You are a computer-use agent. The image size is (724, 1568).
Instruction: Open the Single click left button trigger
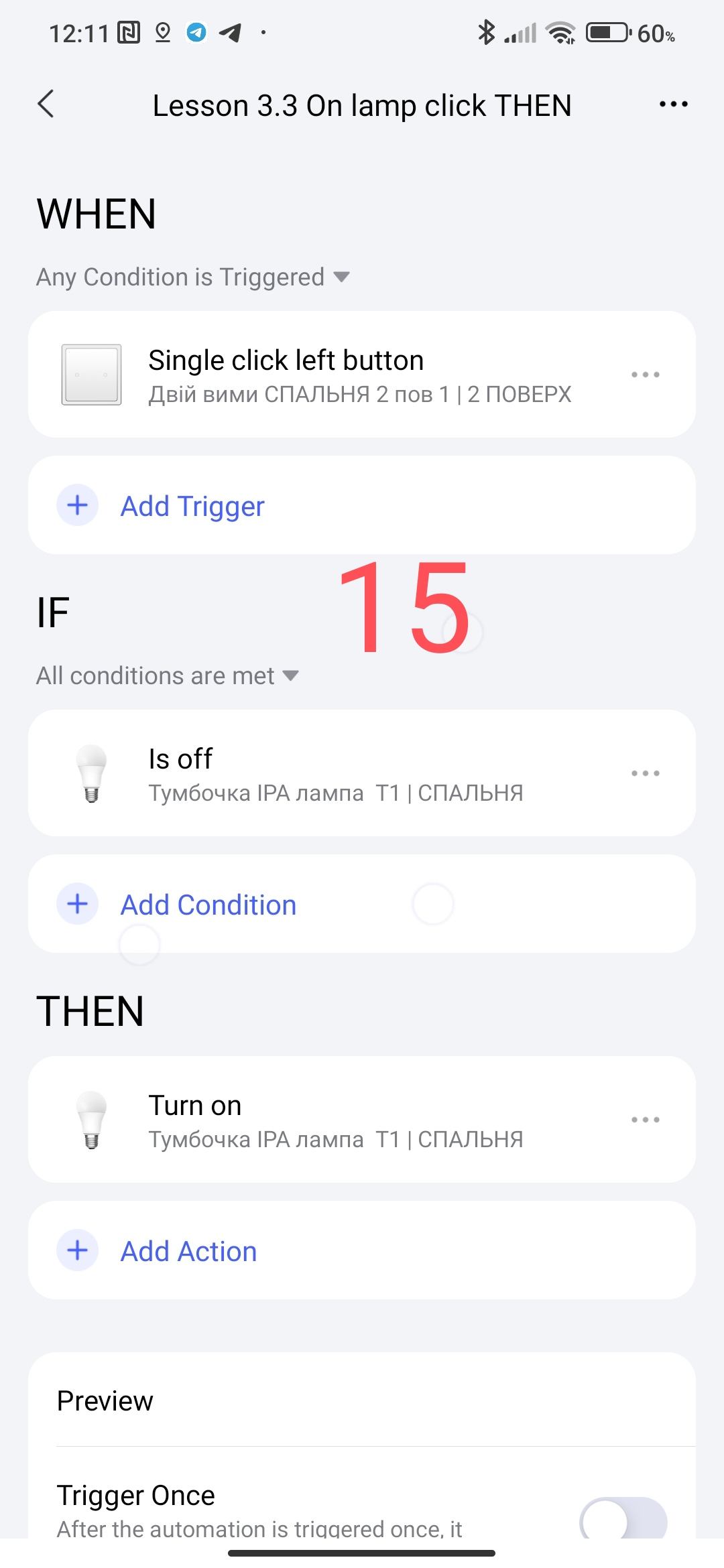[335, 375]
